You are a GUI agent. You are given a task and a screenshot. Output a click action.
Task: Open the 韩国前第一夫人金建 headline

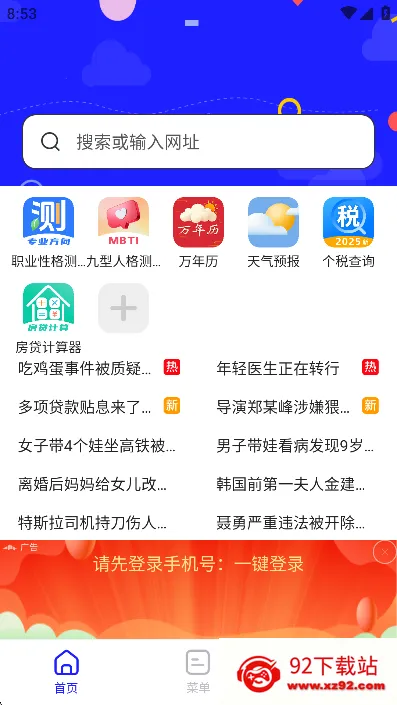coord(291,484)
